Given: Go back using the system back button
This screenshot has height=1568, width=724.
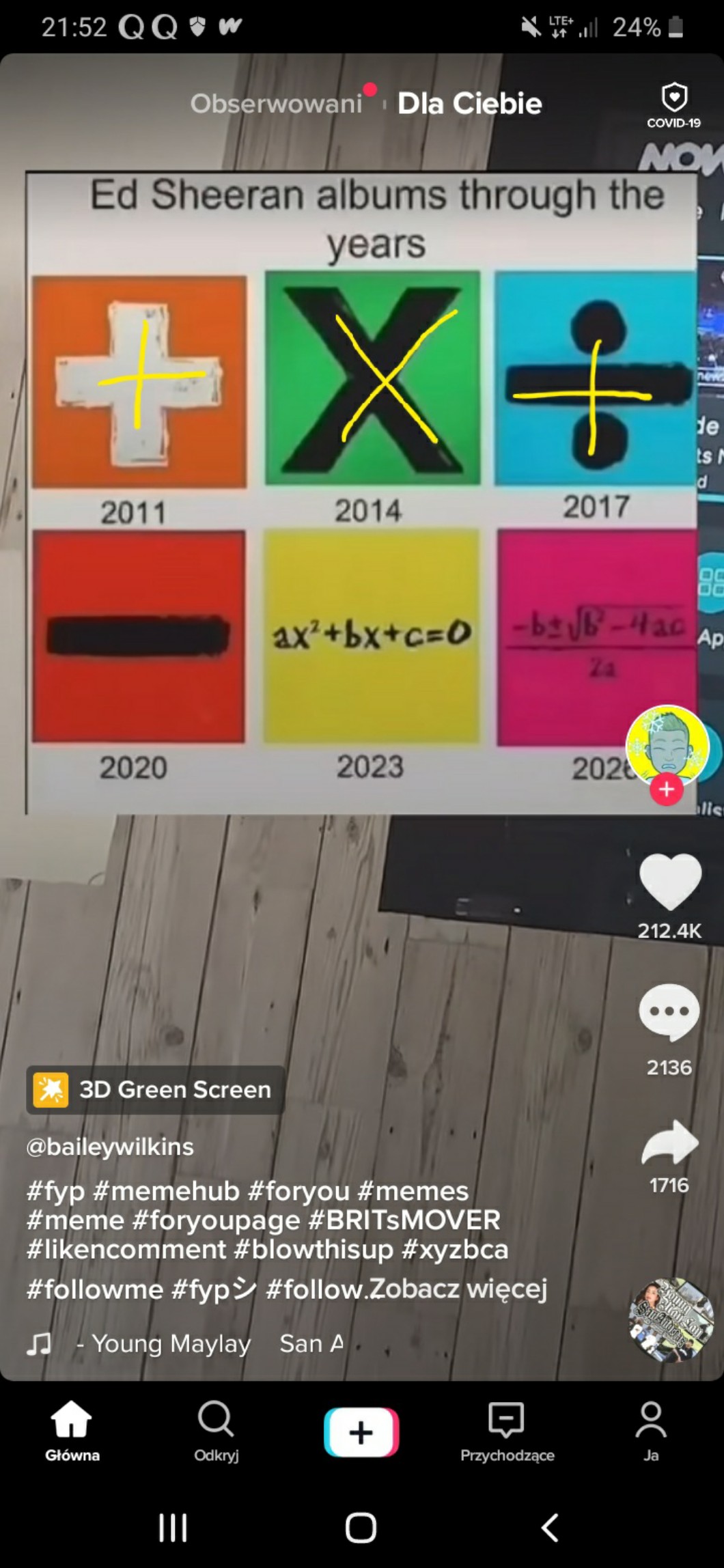Looking at the screenshot, I should [551, 1527].
